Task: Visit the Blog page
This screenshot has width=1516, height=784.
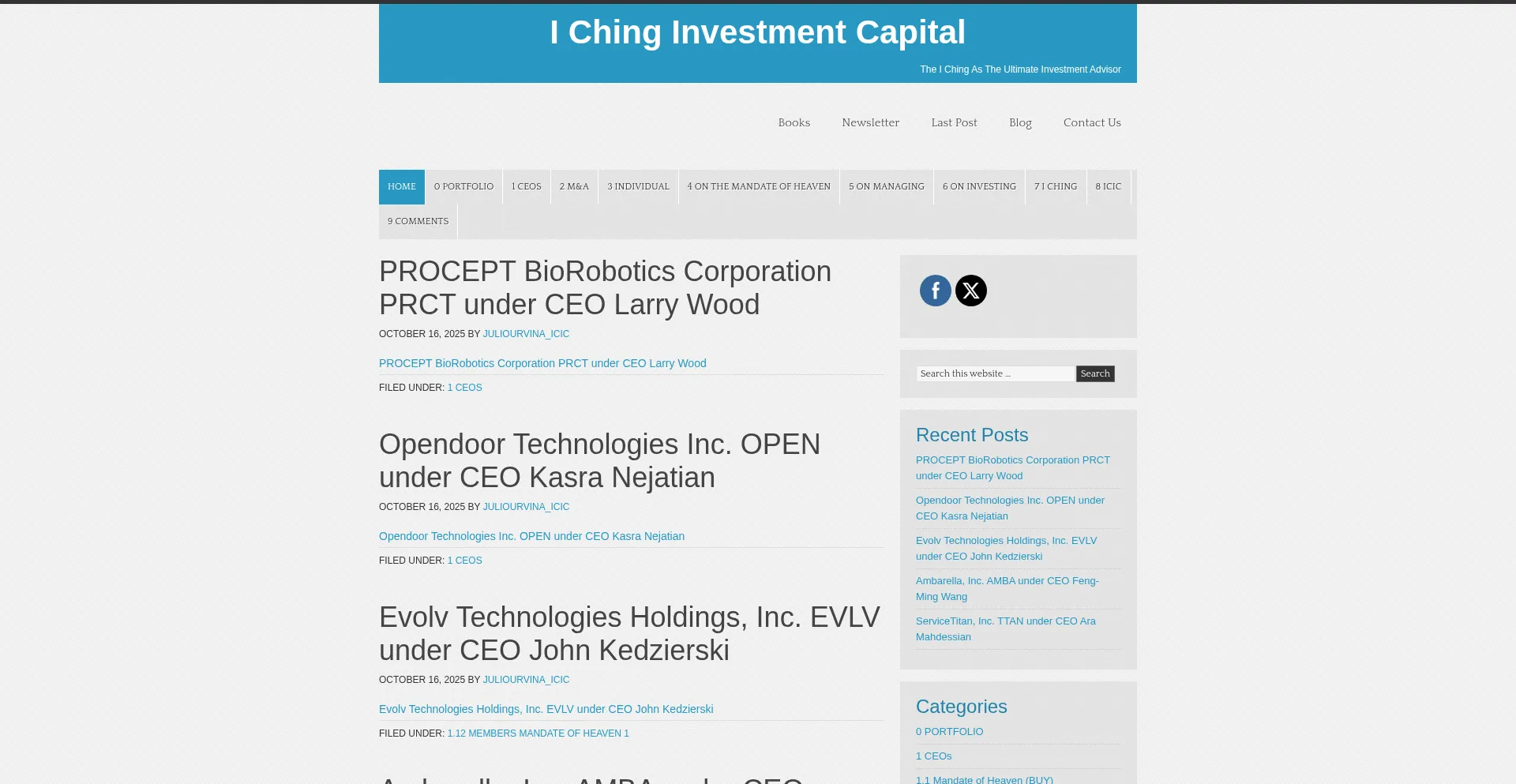Action: 1020,122
